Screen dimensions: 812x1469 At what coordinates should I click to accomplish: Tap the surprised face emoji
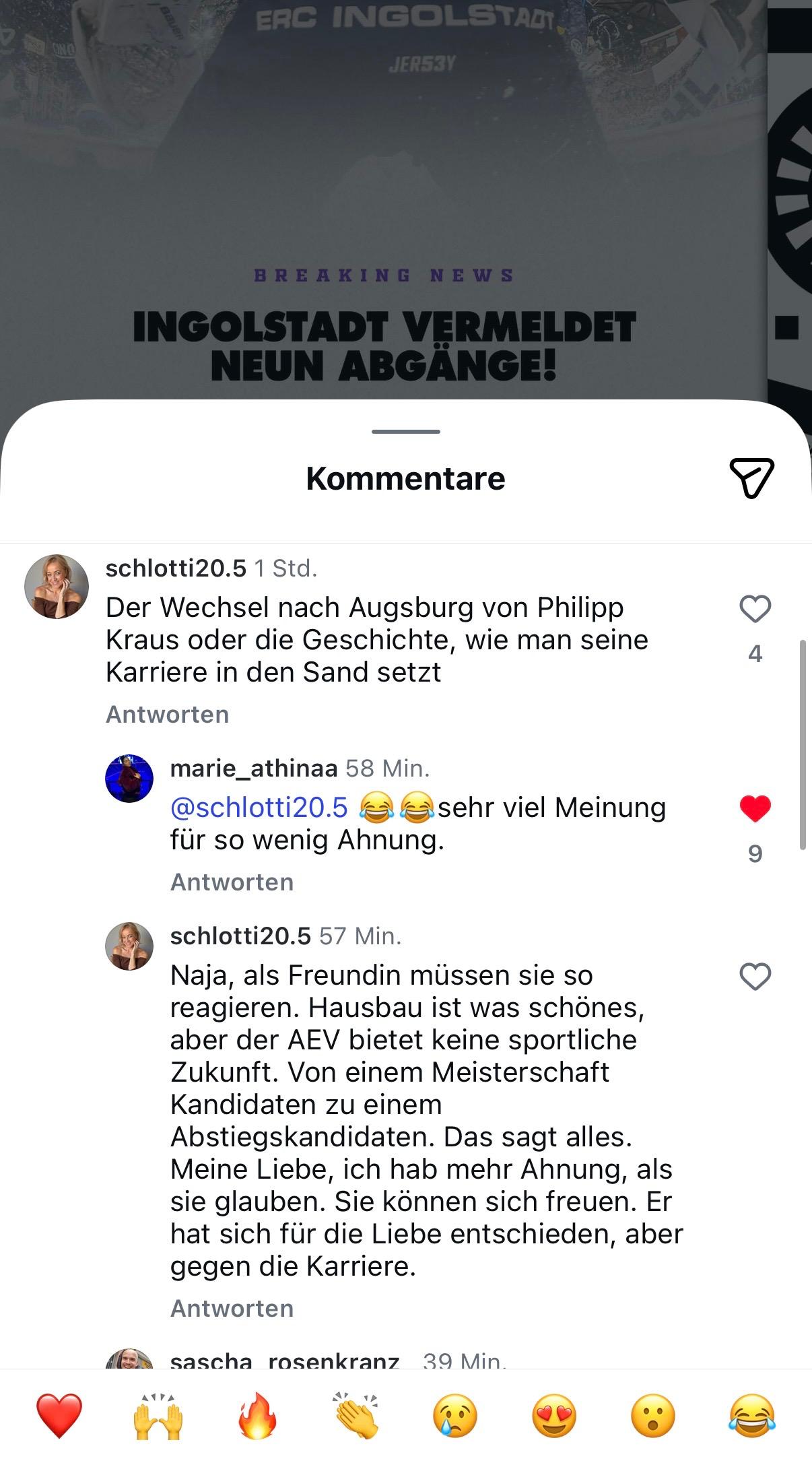pyautogui.click(x=653, y=1416)
